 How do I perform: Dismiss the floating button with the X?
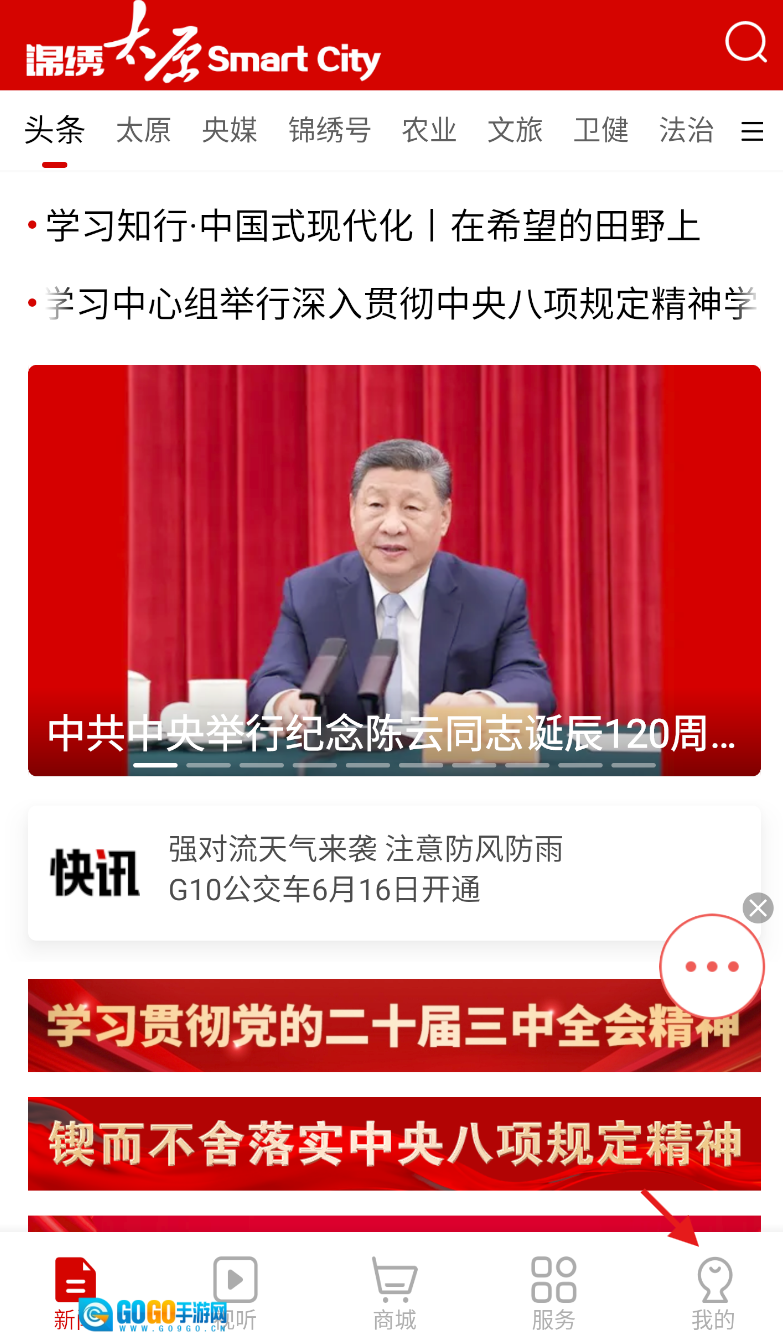(x=758, y=907)
